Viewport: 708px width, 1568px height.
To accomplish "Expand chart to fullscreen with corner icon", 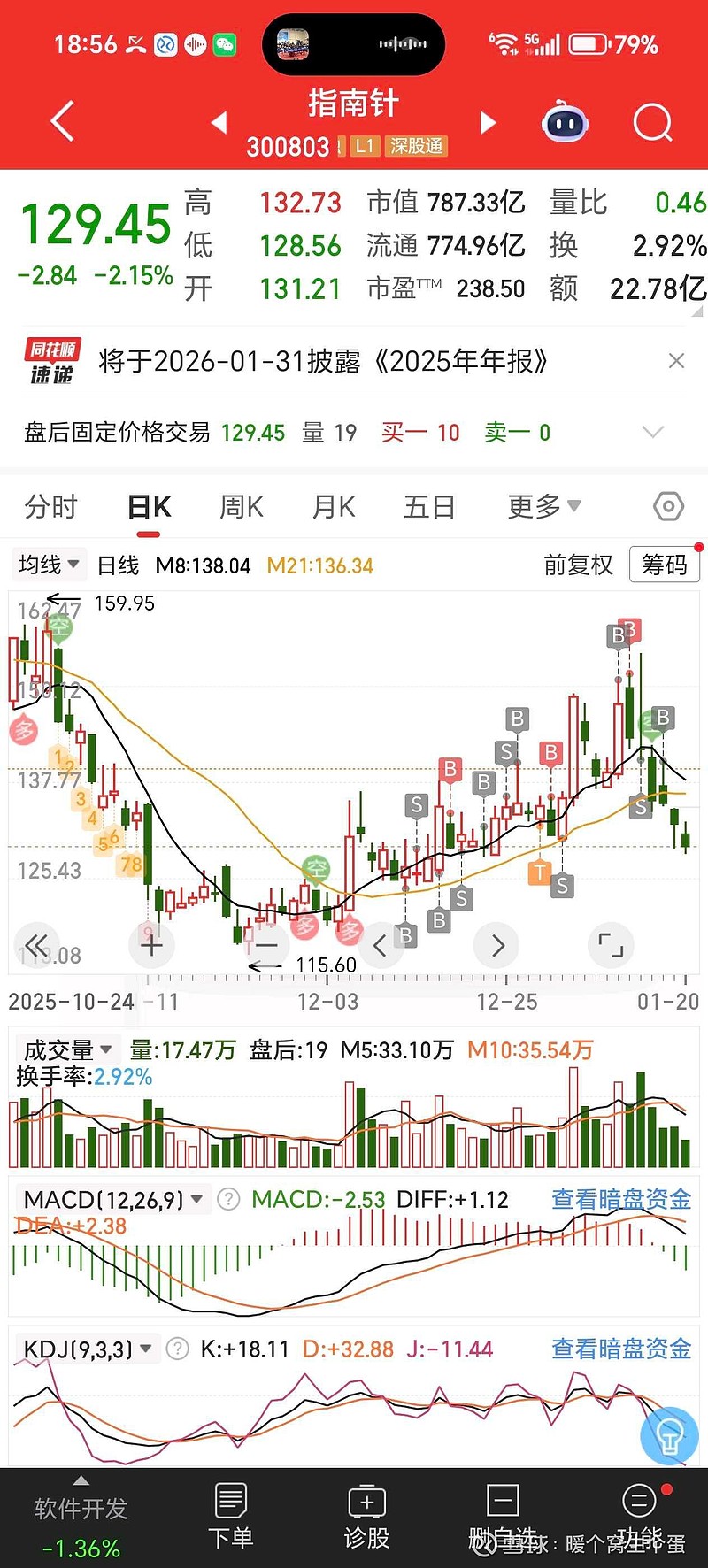I will (611, 945).
